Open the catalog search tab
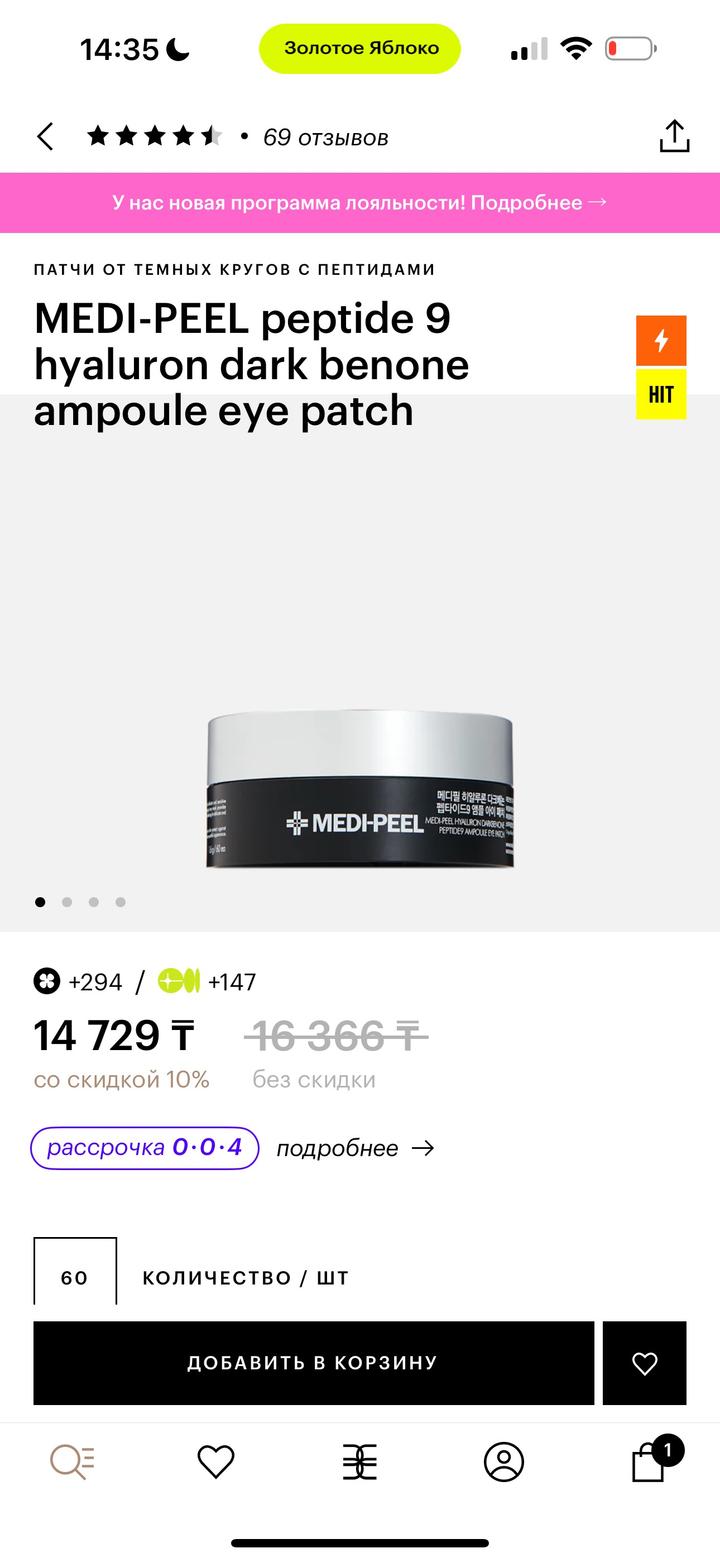The width and height of the screenshot is (720, 1561). tap(72, 1462)
